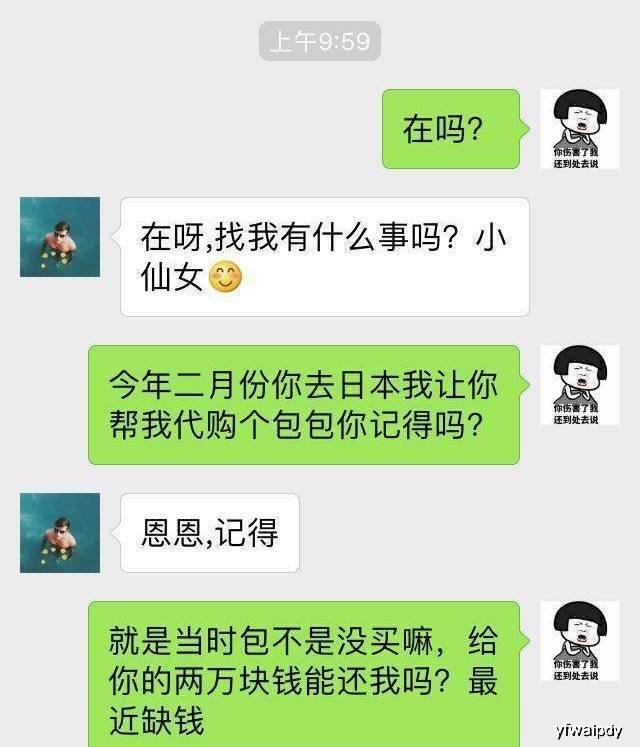Tap the swimmer avatar next to "在呀,找我有什么事吗"
Image resolution: width=640 pixels, height=747 pixels.
(60, 237)
